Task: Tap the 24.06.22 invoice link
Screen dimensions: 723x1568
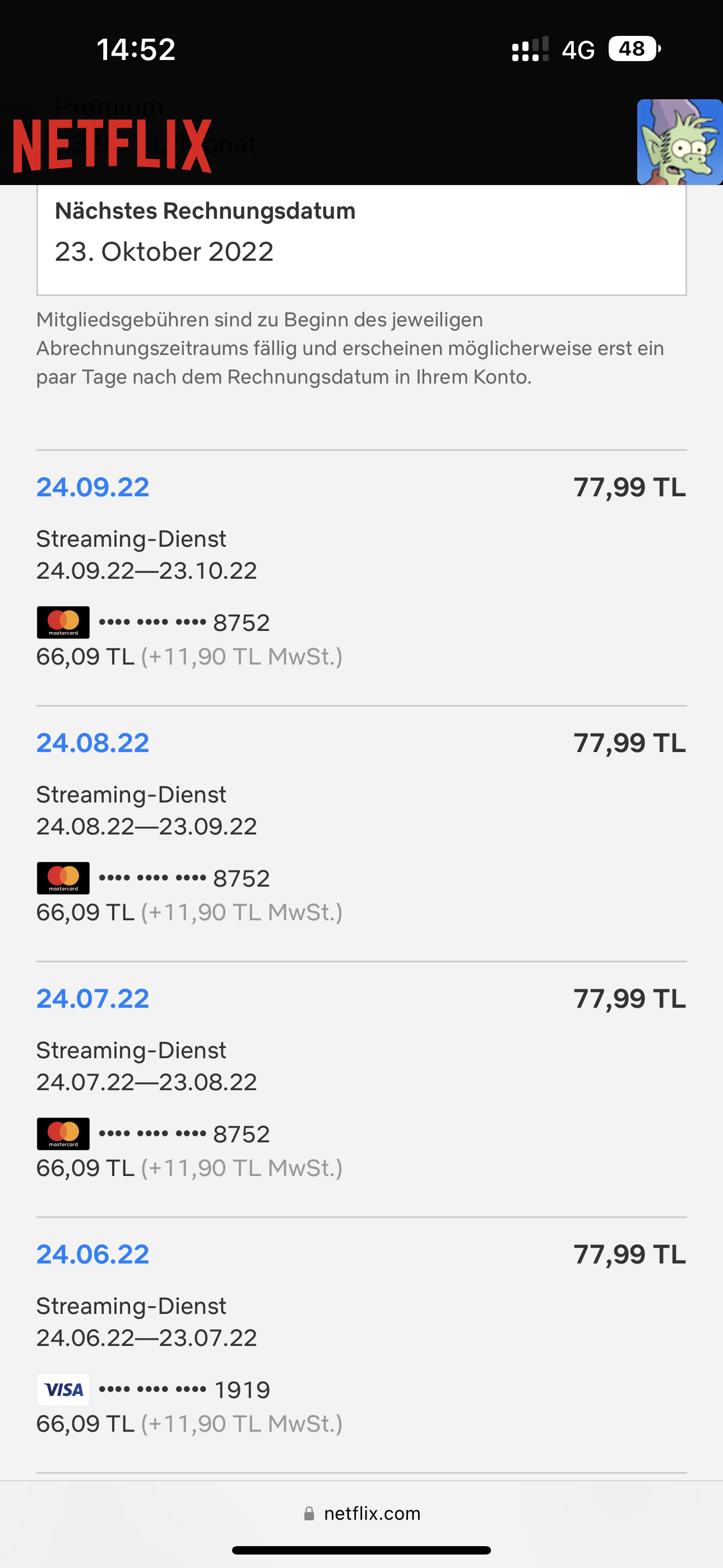Action: (x=92, y=1254)
